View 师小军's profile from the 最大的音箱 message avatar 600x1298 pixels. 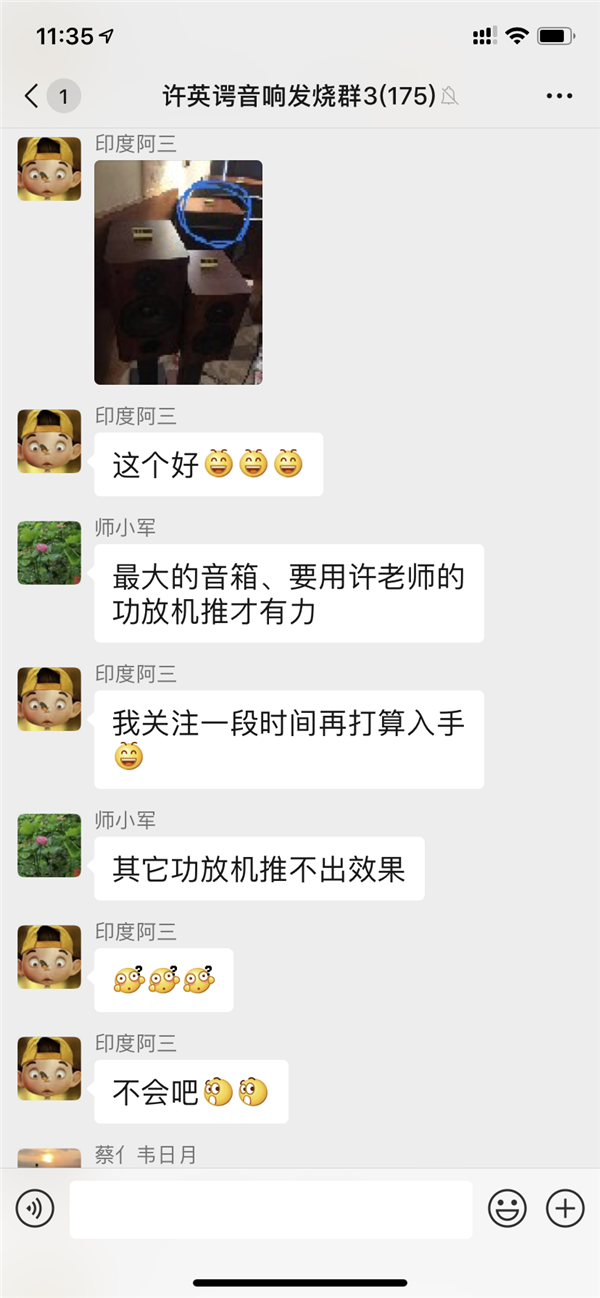[49, 553]
